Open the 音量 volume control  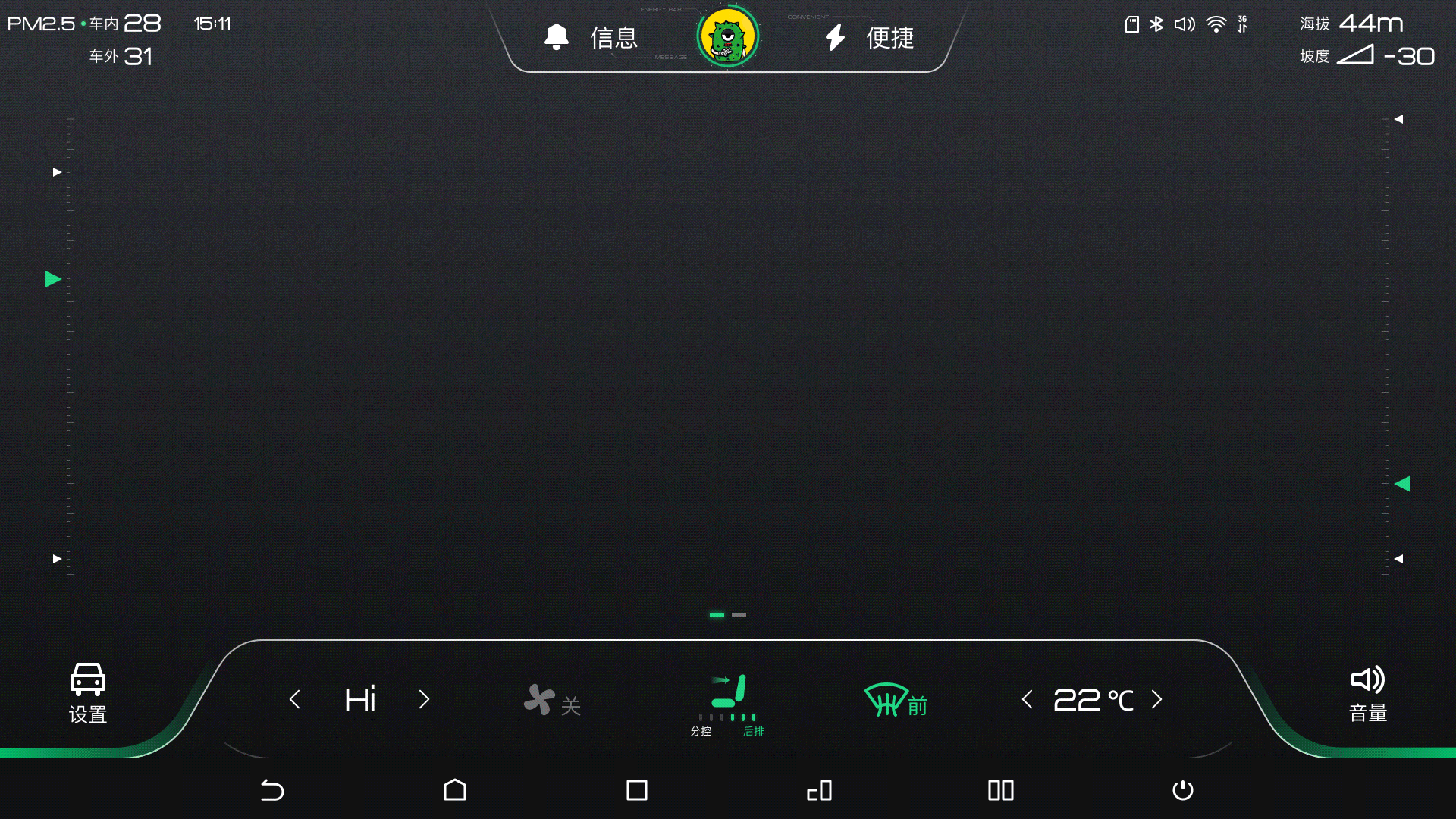point(1368,693)
